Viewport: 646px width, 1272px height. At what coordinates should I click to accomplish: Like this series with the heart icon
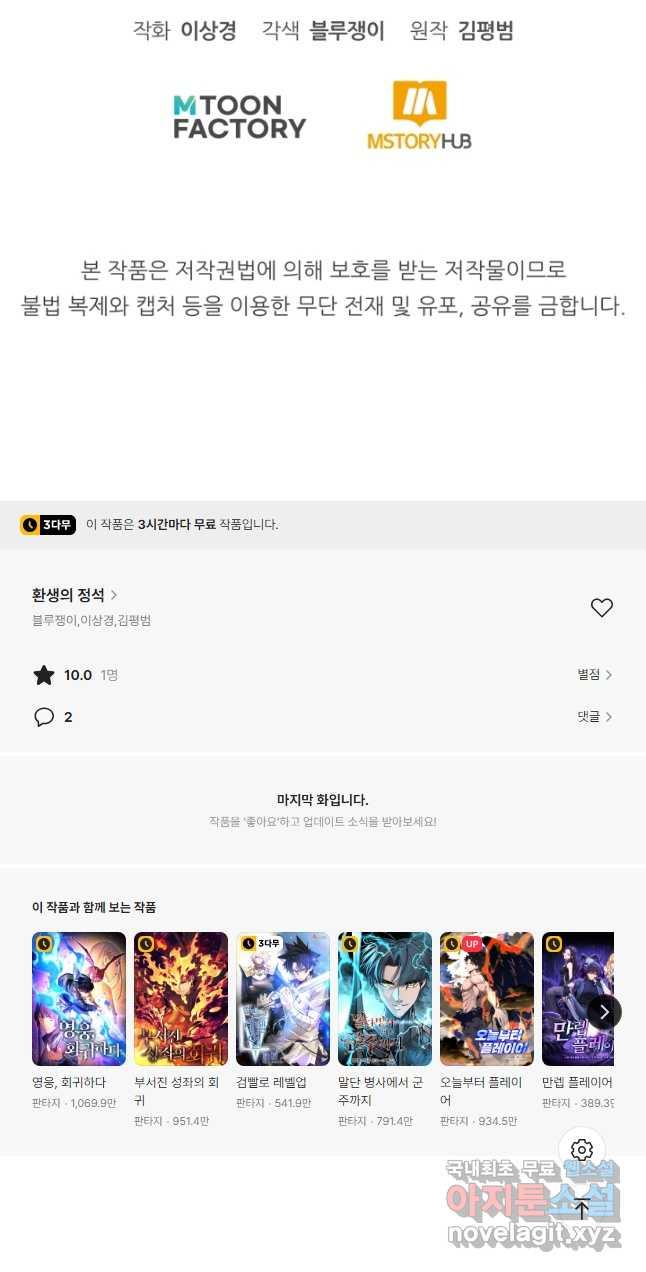click(x=601, y=607)
